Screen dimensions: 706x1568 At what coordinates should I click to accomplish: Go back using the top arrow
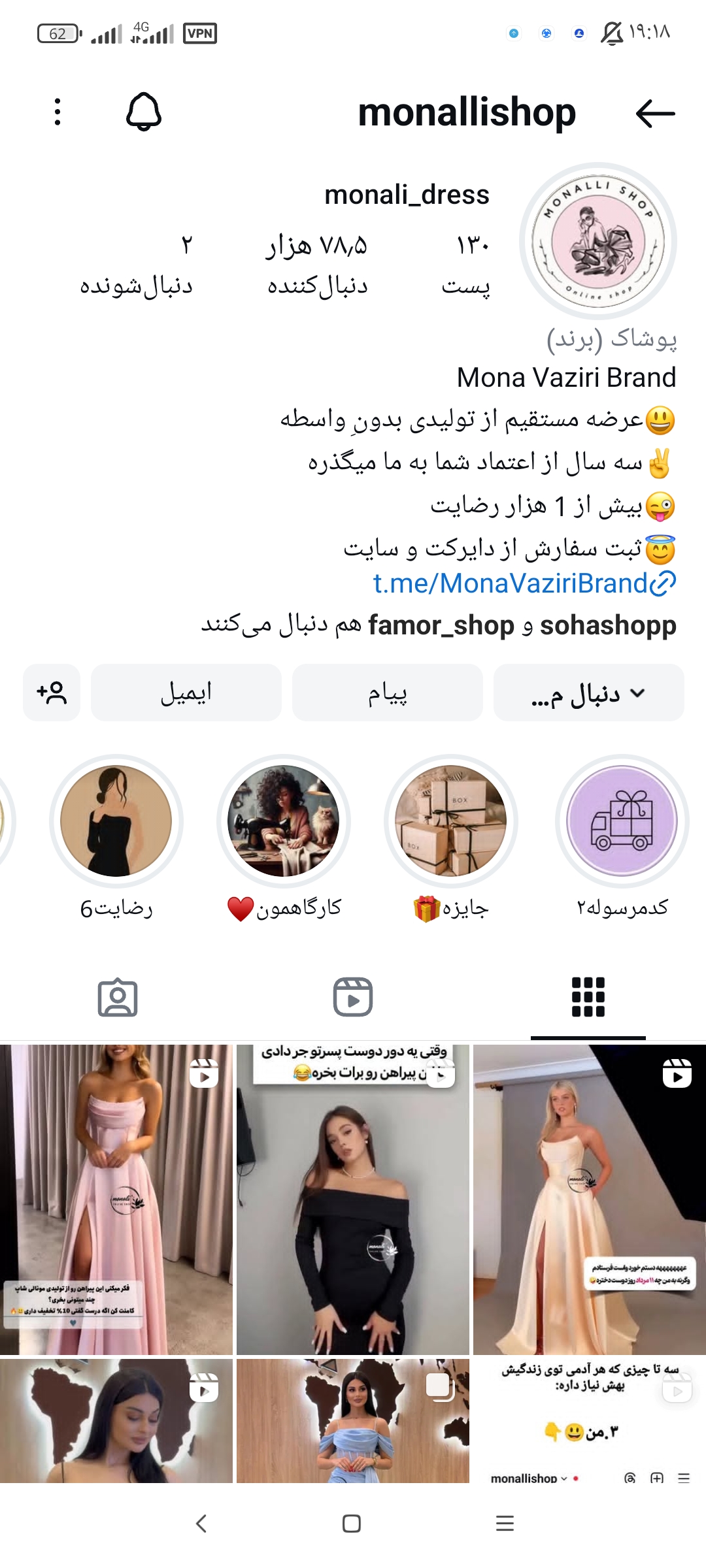[x=655, y=113]
